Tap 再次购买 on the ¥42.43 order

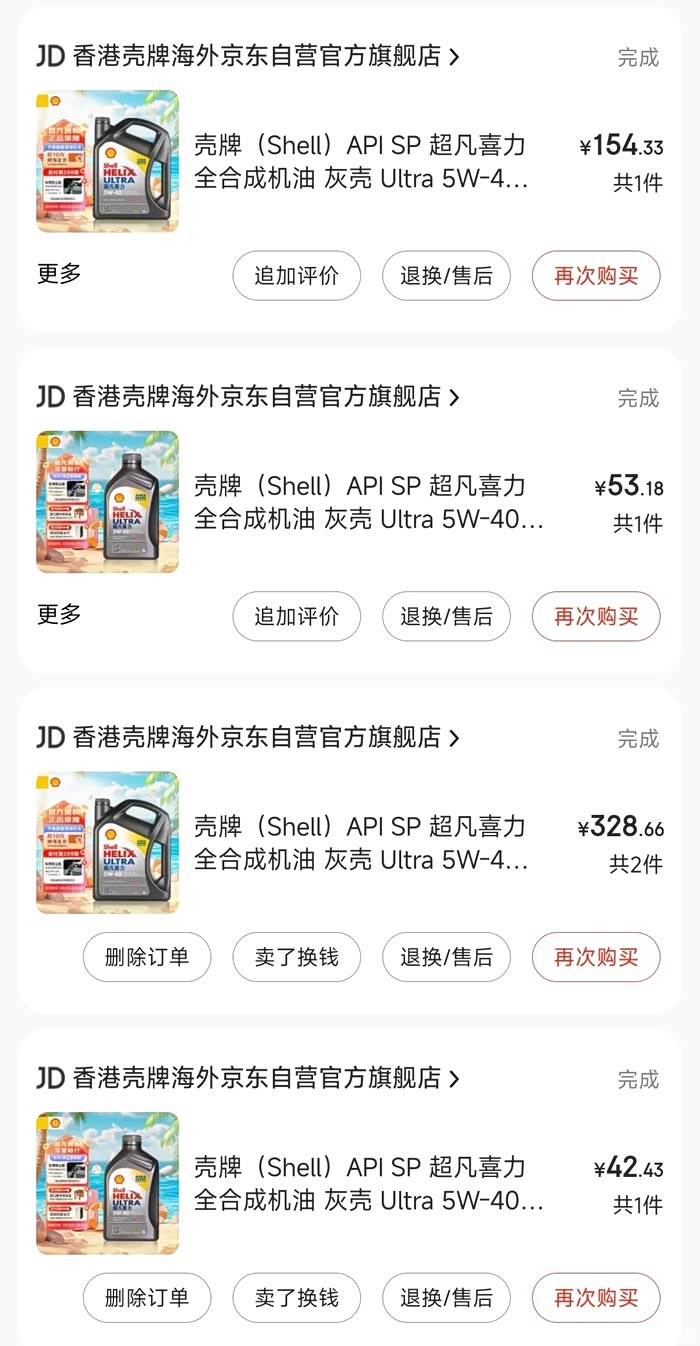[596, 1298]
